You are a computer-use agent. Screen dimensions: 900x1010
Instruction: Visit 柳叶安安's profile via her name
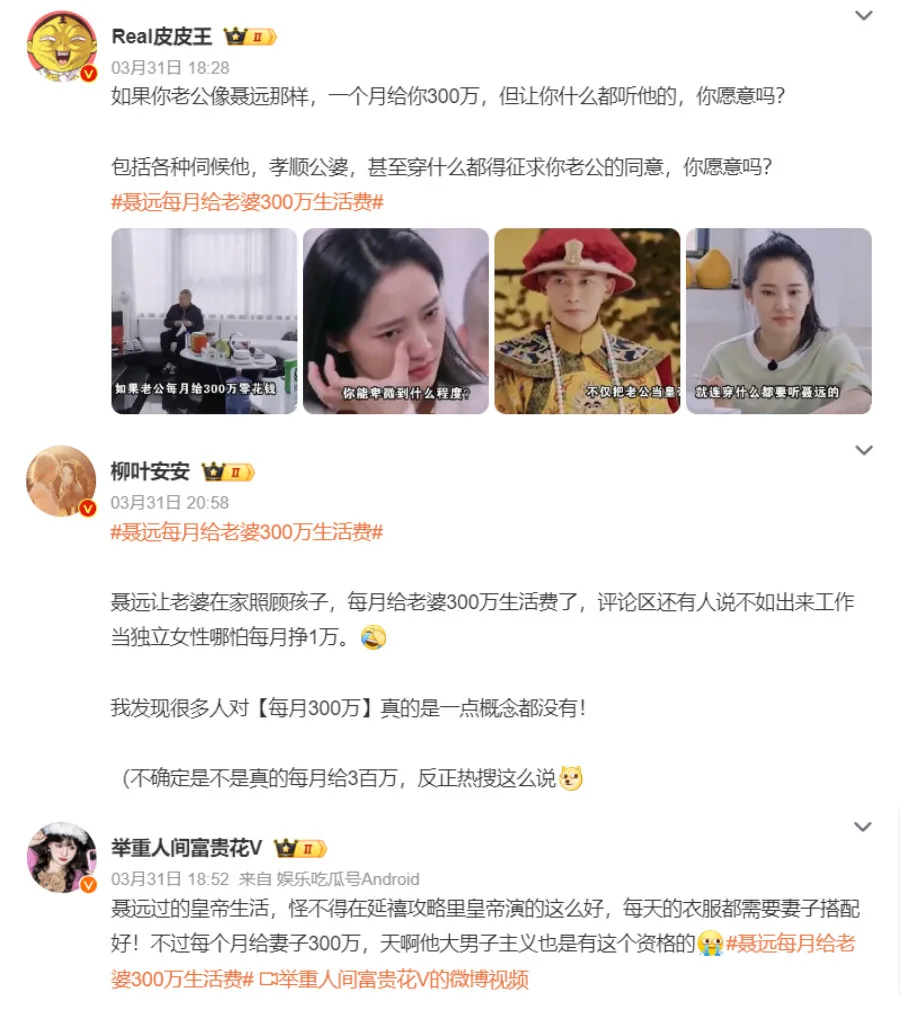coord(150,472)
